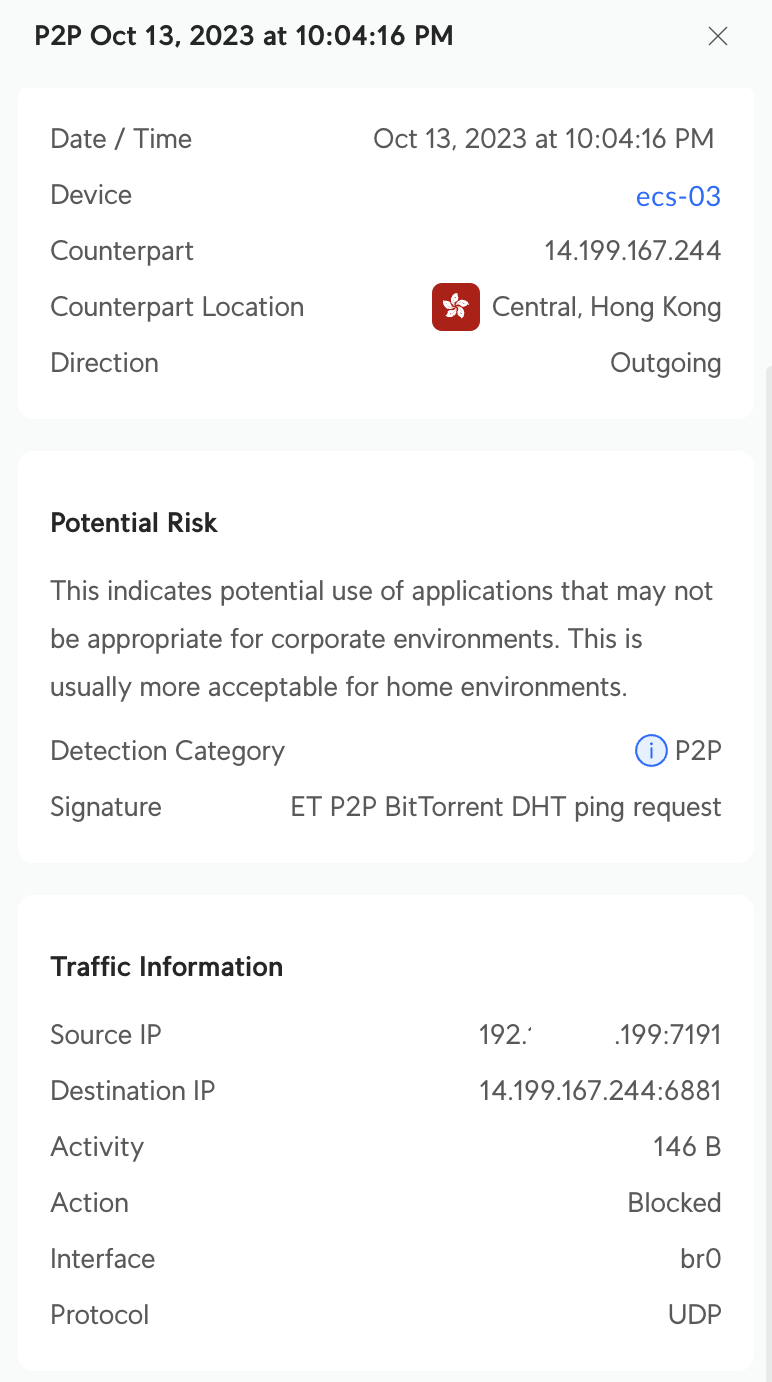Click the counterpart IP 14.199.167.244
The image size is (772, 1382).
coord(633,250)
